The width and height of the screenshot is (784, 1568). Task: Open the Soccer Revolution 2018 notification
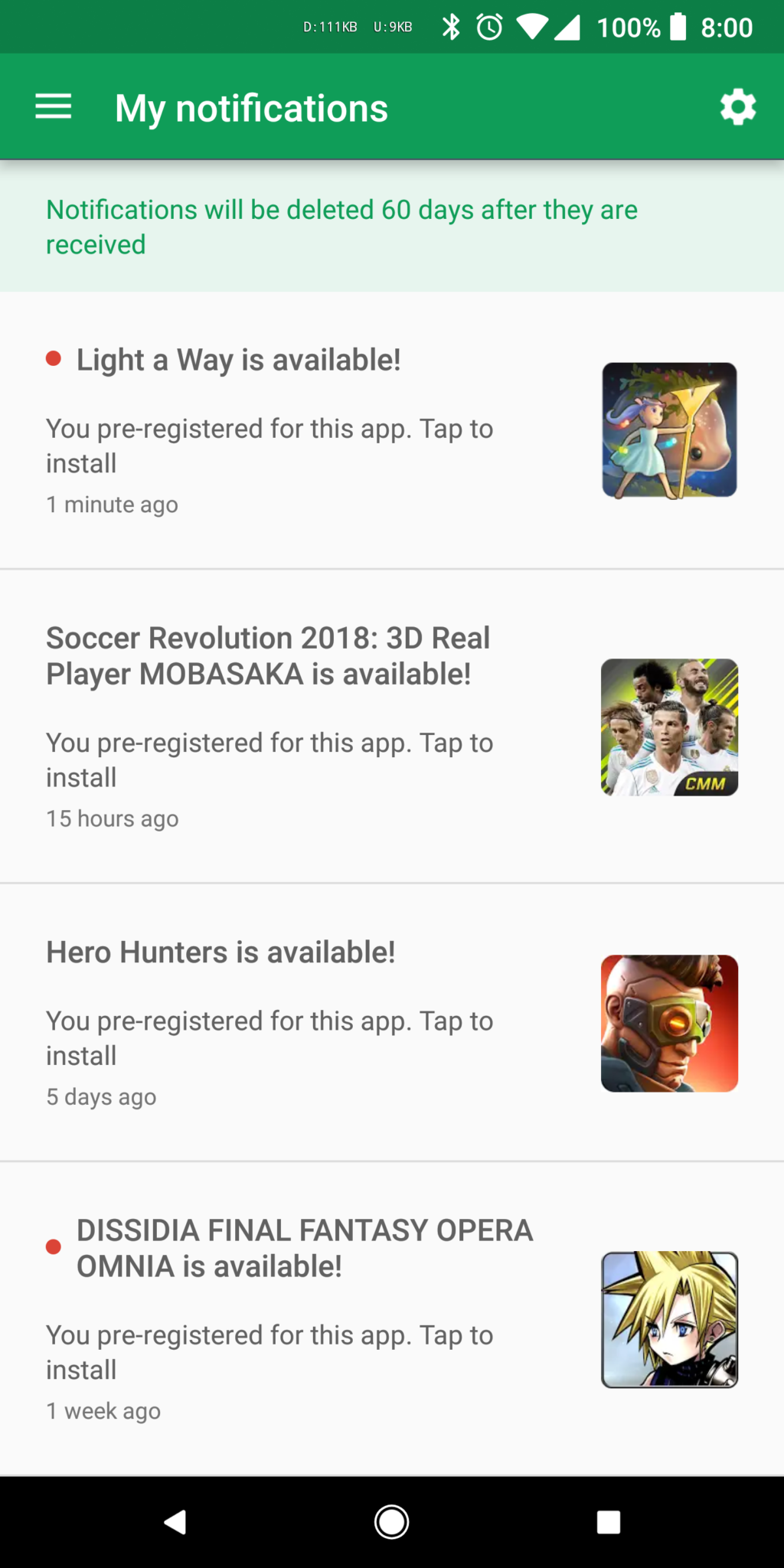click(x=392, y=727)
